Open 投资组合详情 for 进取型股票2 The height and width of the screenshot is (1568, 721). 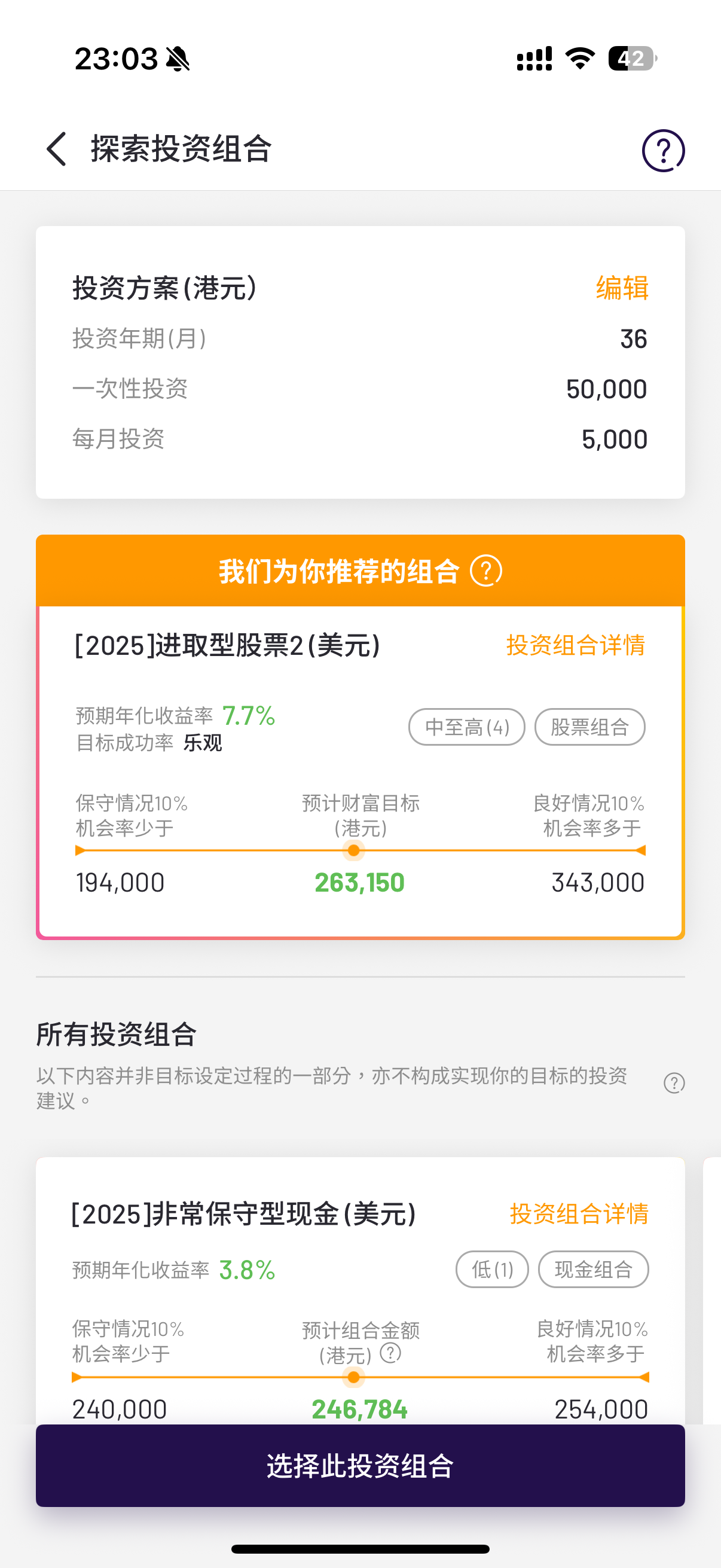pyautogui.click(x=576, y=646)
